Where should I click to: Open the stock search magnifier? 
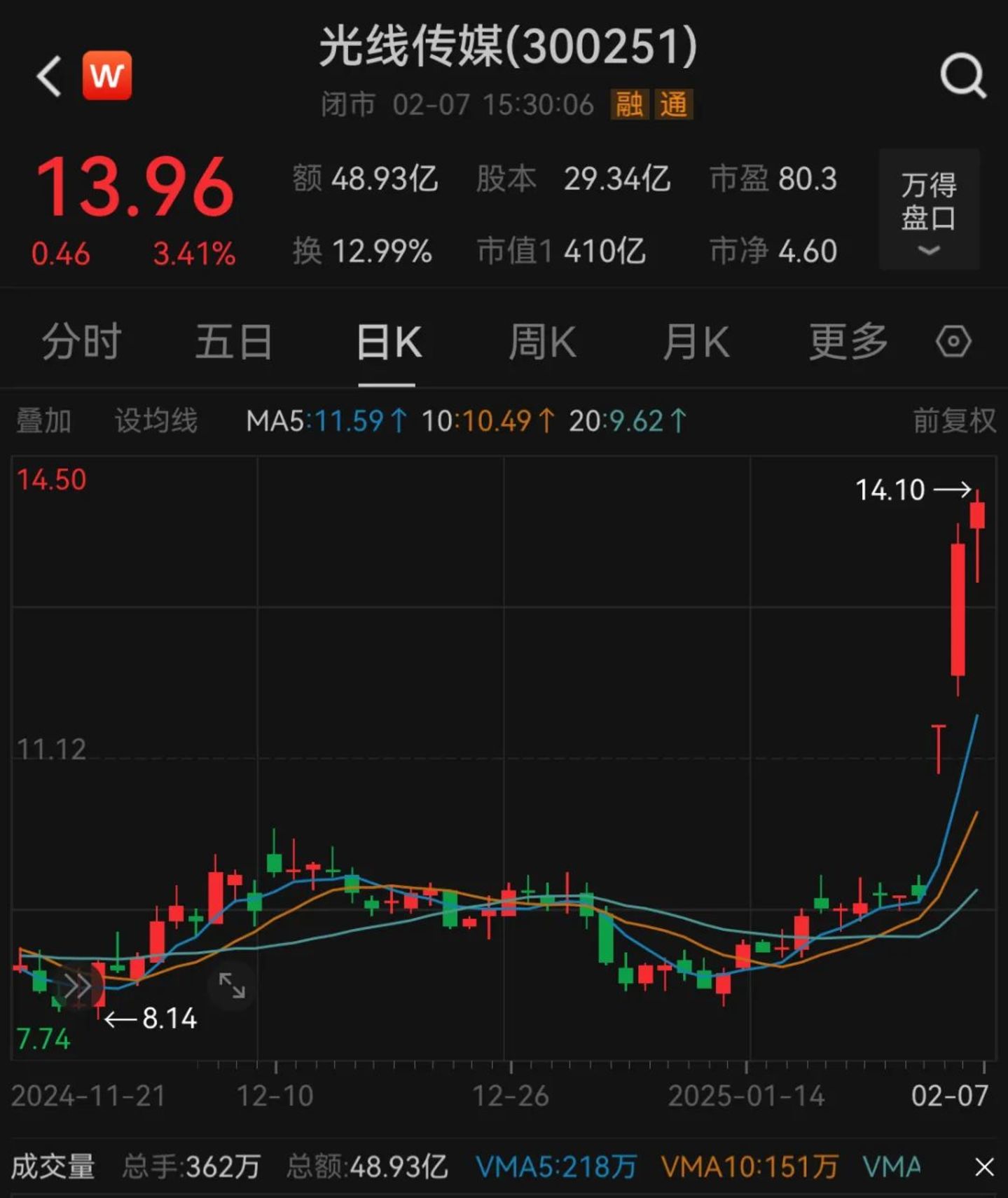click(963, 76)
